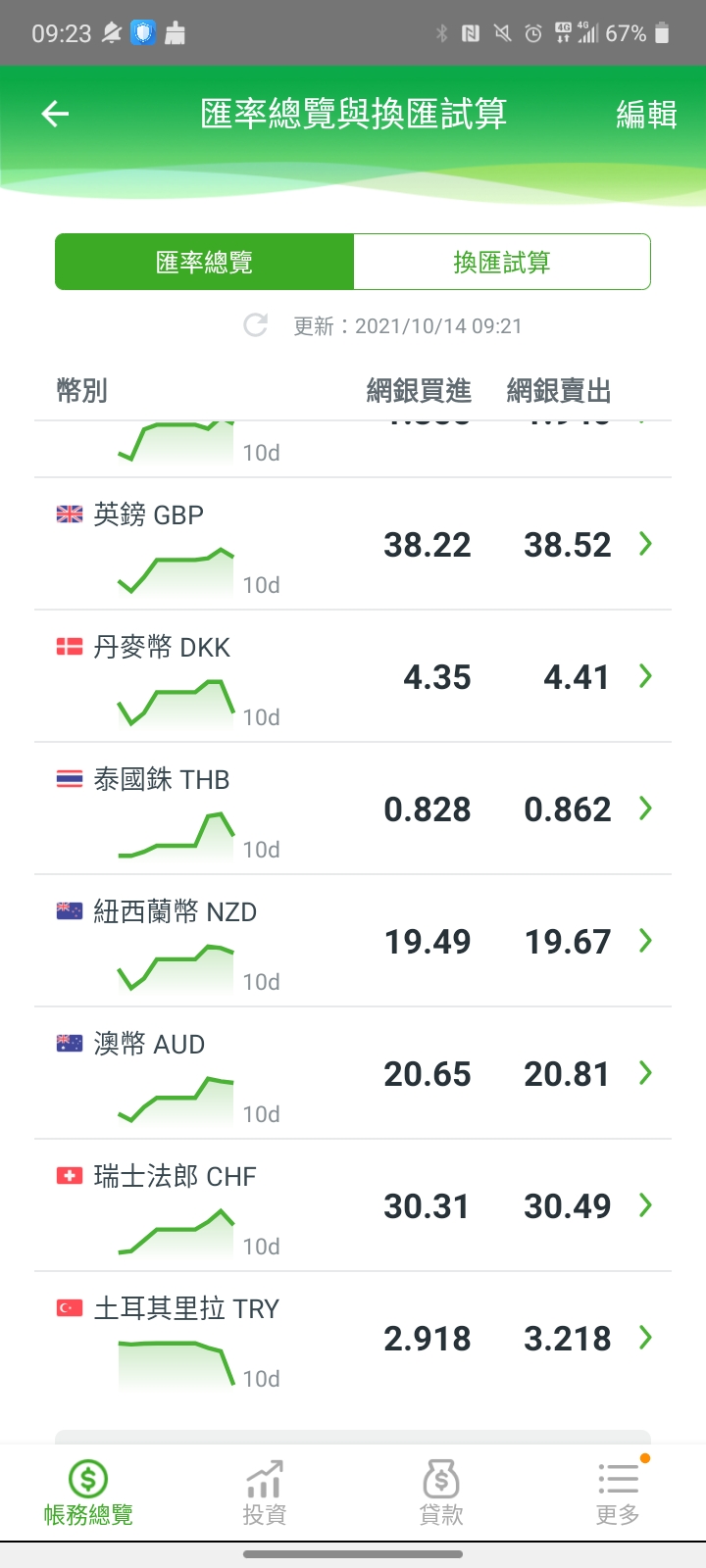The height and width of the screenshot is (1568, 706).
Task: Go to the 帳務總覽 bottom tab
Action: [88, 1493]
